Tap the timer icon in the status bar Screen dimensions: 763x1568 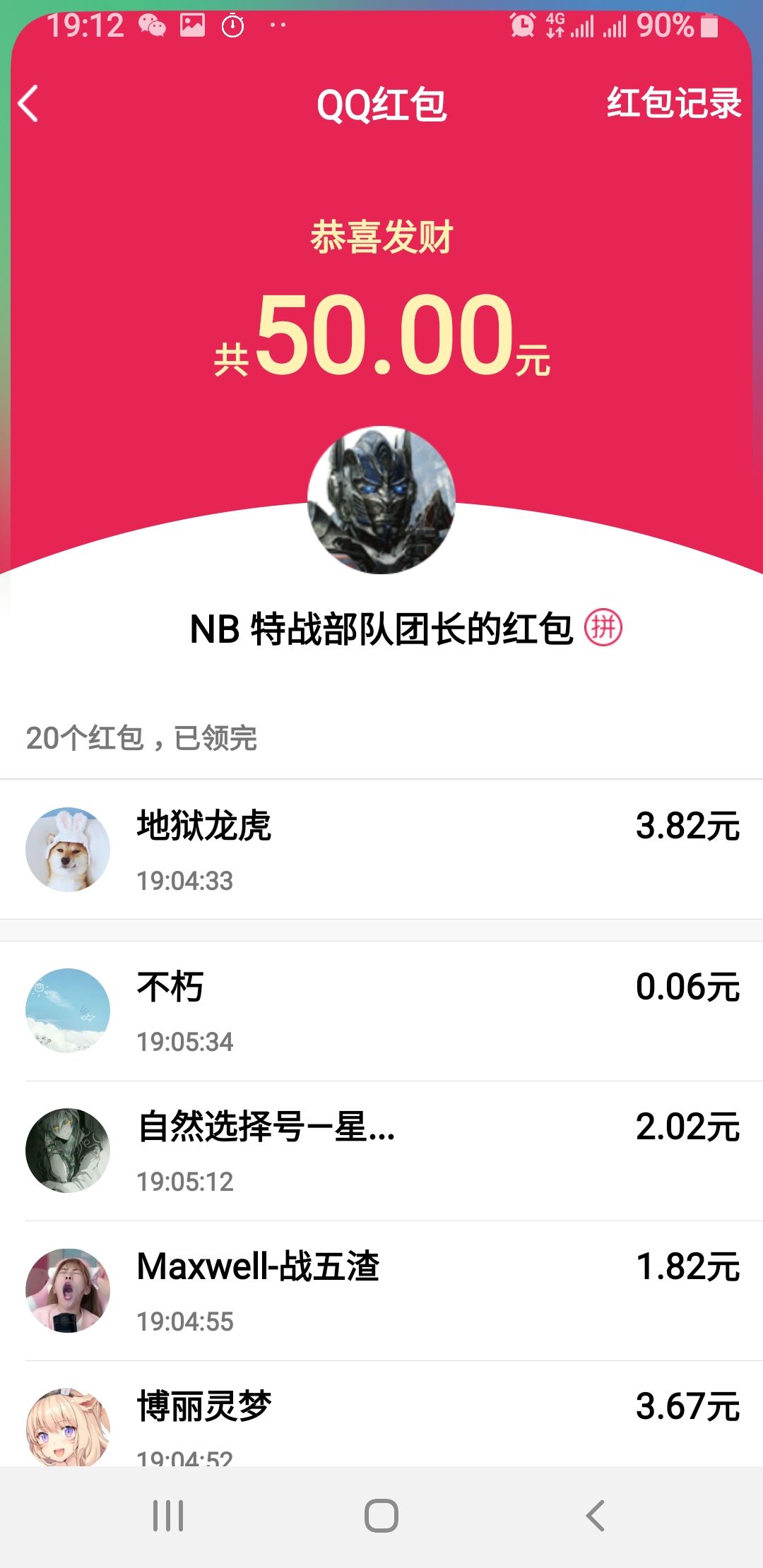(233, 27)
